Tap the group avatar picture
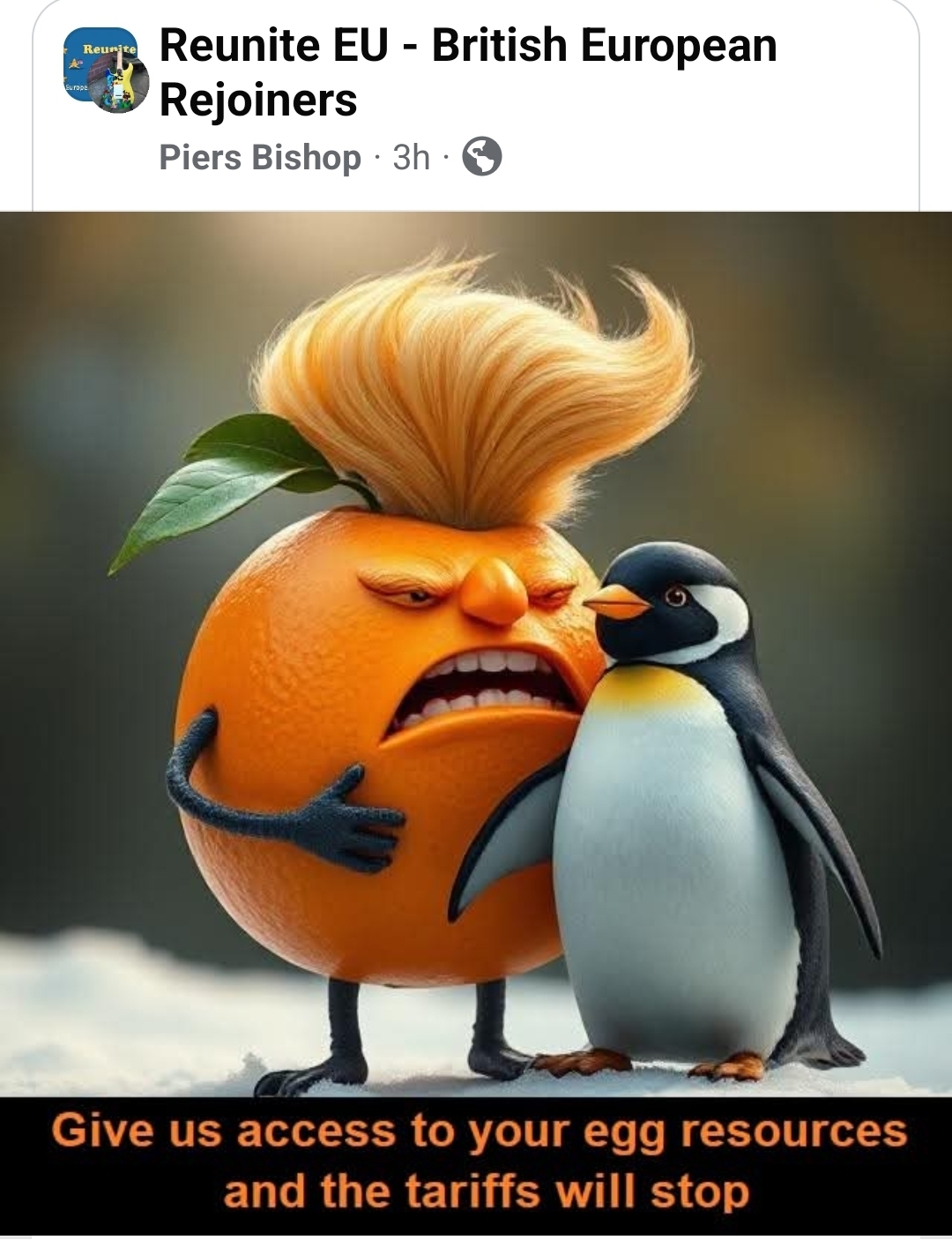This screenshot has width=952, height=1240. [106, 71]
